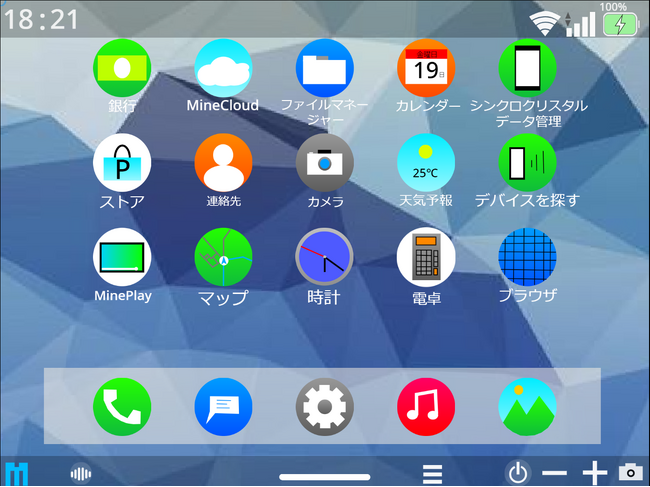Open the マップ maps app

pos(223,258)
